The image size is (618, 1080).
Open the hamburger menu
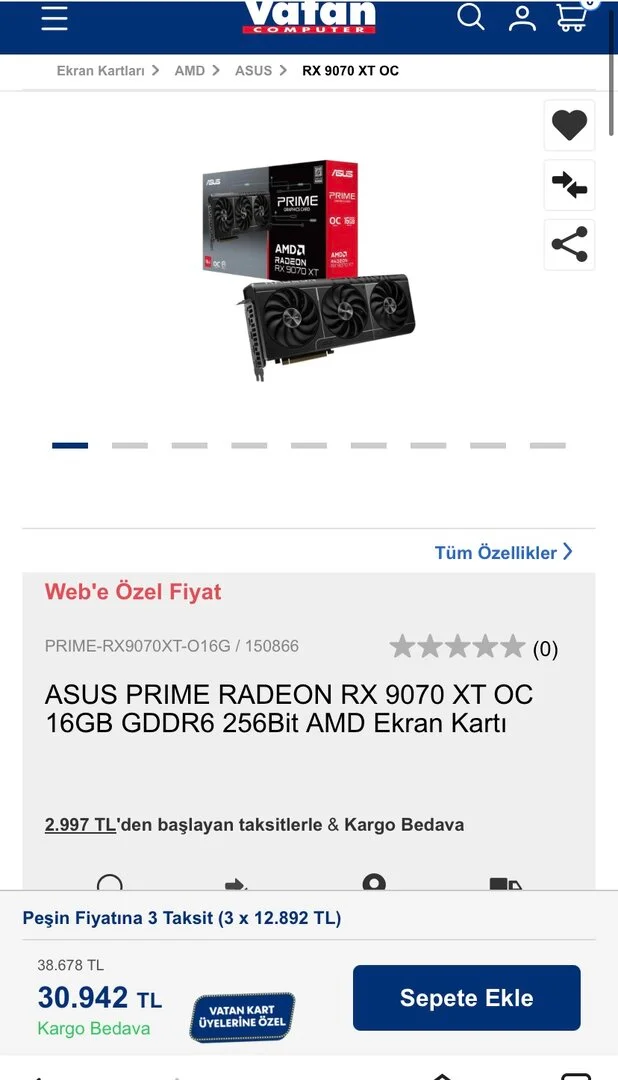[54, 19]
